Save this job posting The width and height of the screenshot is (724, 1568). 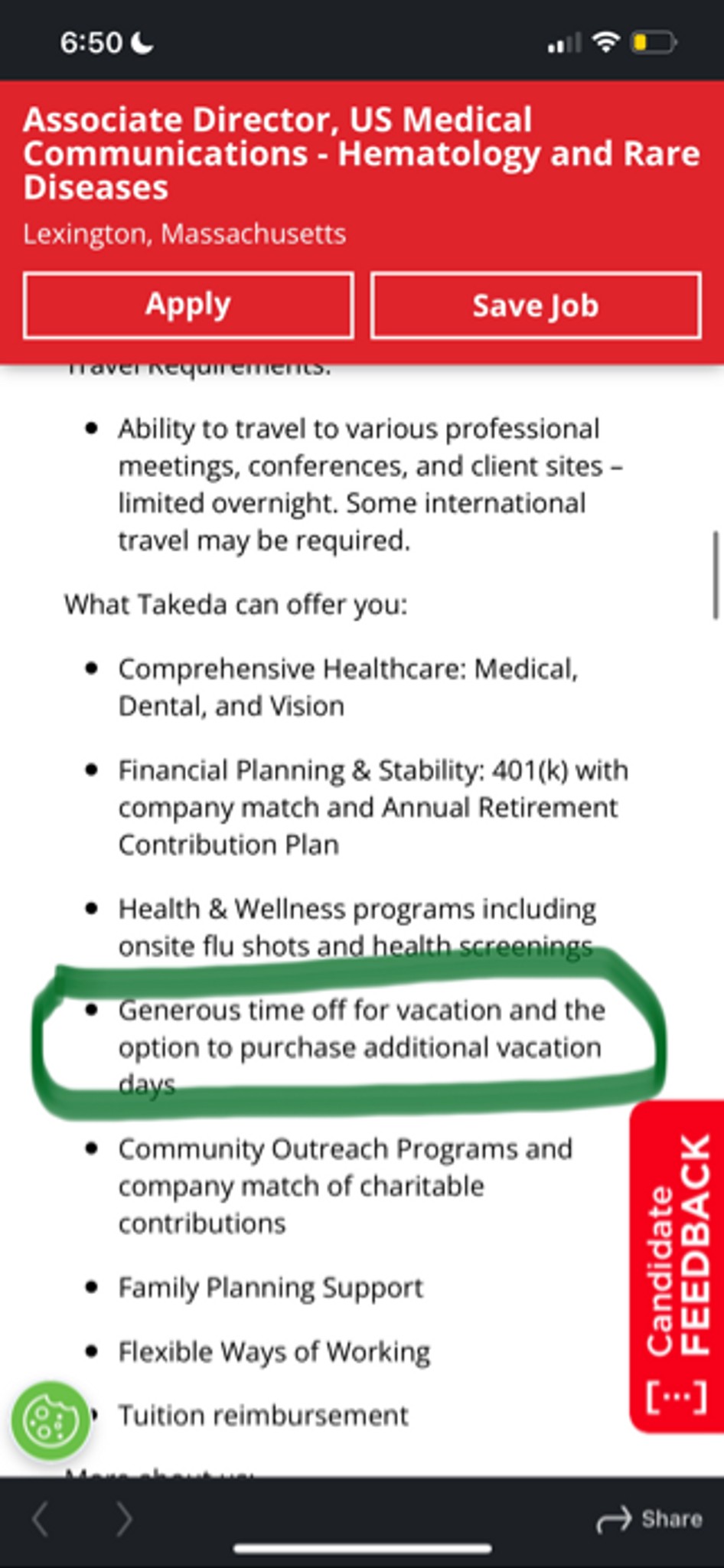[x=536, y=305]
